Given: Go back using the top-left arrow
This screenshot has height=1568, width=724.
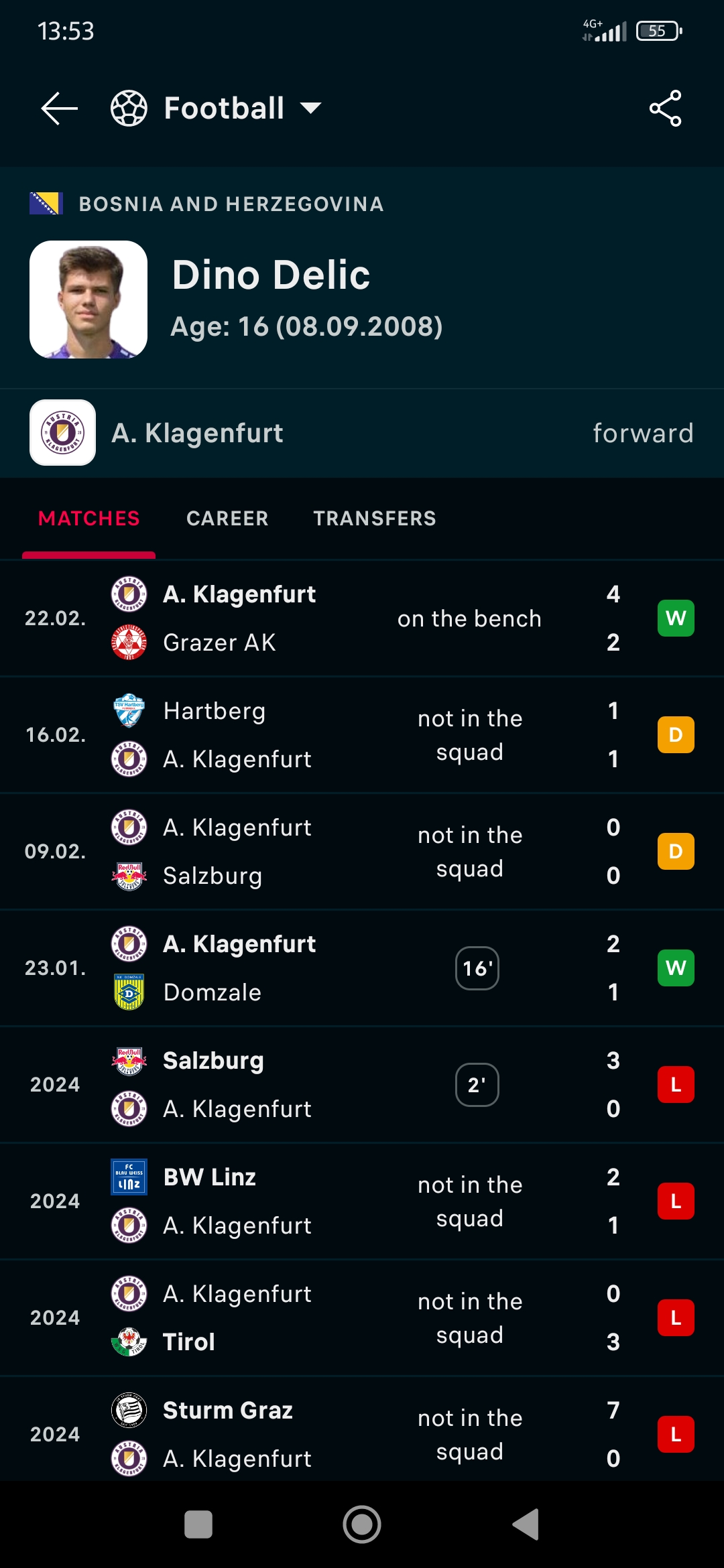Looking at the screenshot, I should (59, 109).
